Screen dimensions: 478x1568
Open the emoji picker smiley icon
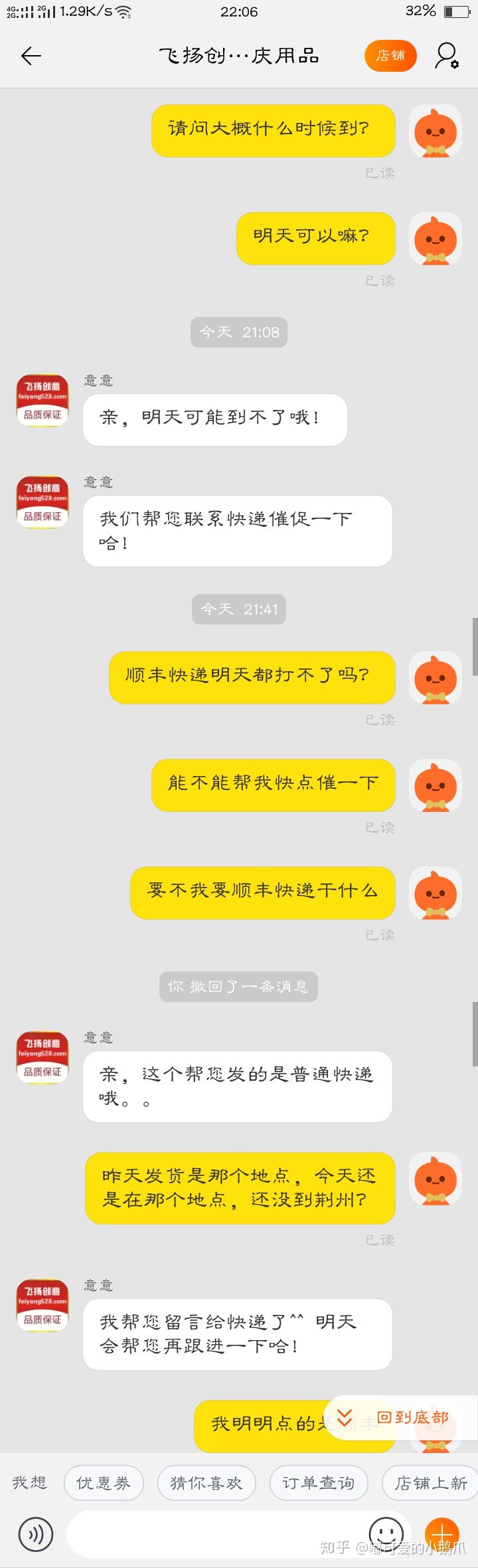coord(386,1534)
